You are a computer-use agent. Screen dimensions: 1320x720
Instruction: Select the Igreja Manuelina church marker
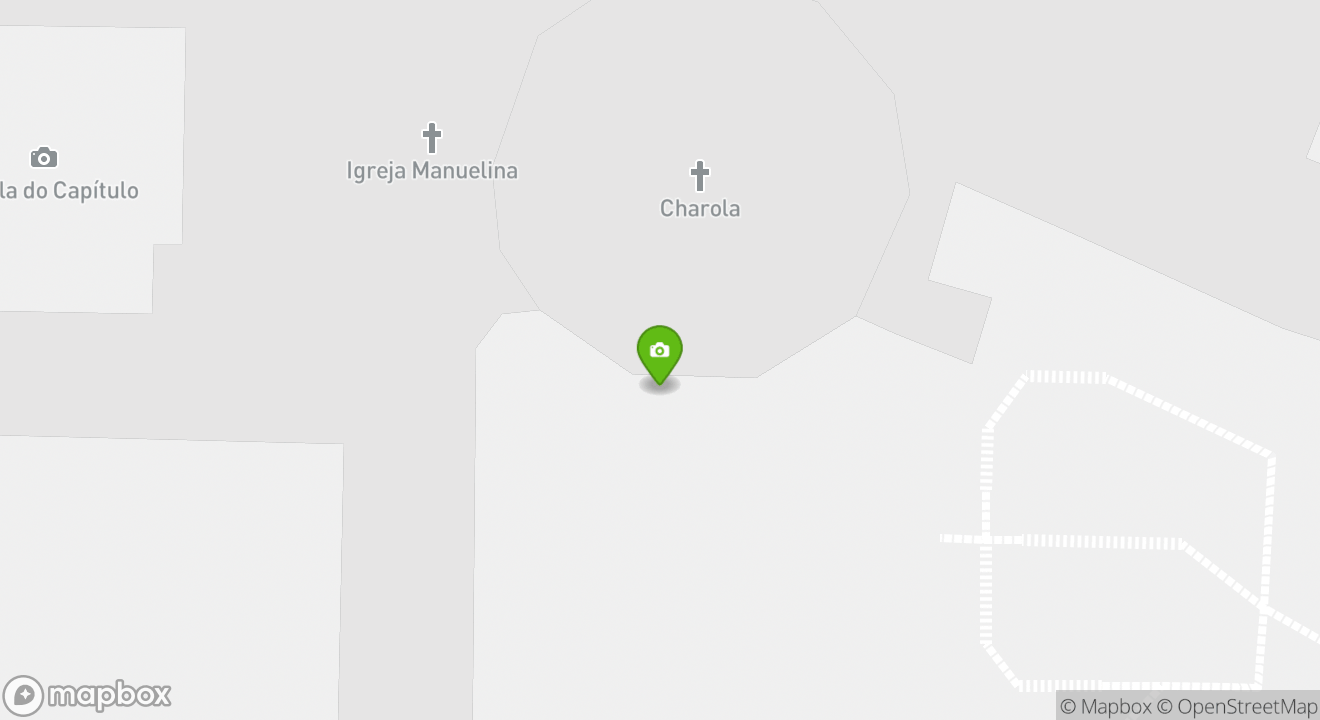tap(432, 138)
